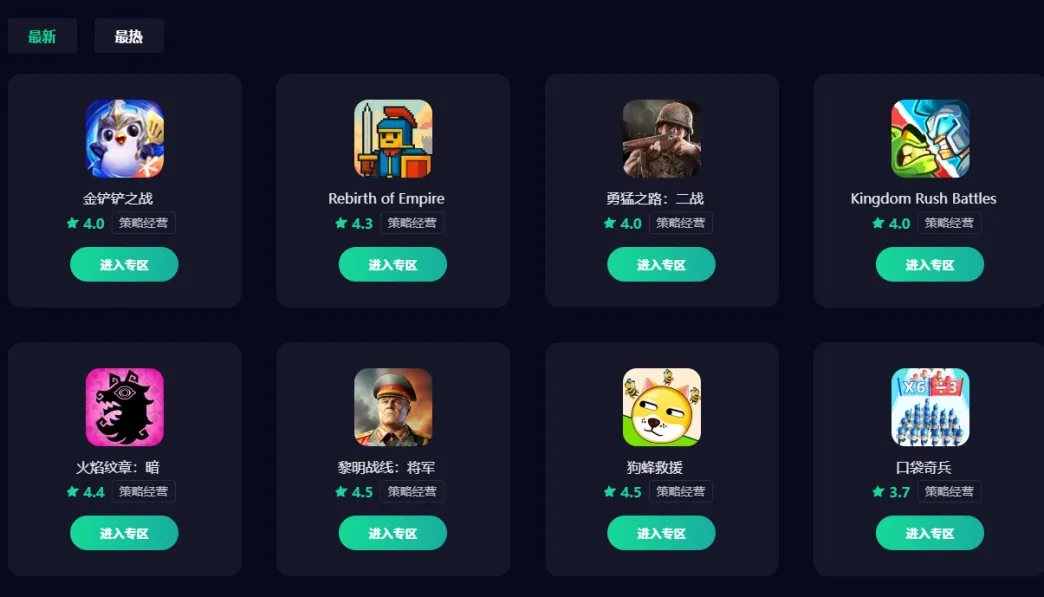The width and height of the screenshot is (1044, 597).
Task: Switch to the 最热 tab
Action: pos(129,37)
